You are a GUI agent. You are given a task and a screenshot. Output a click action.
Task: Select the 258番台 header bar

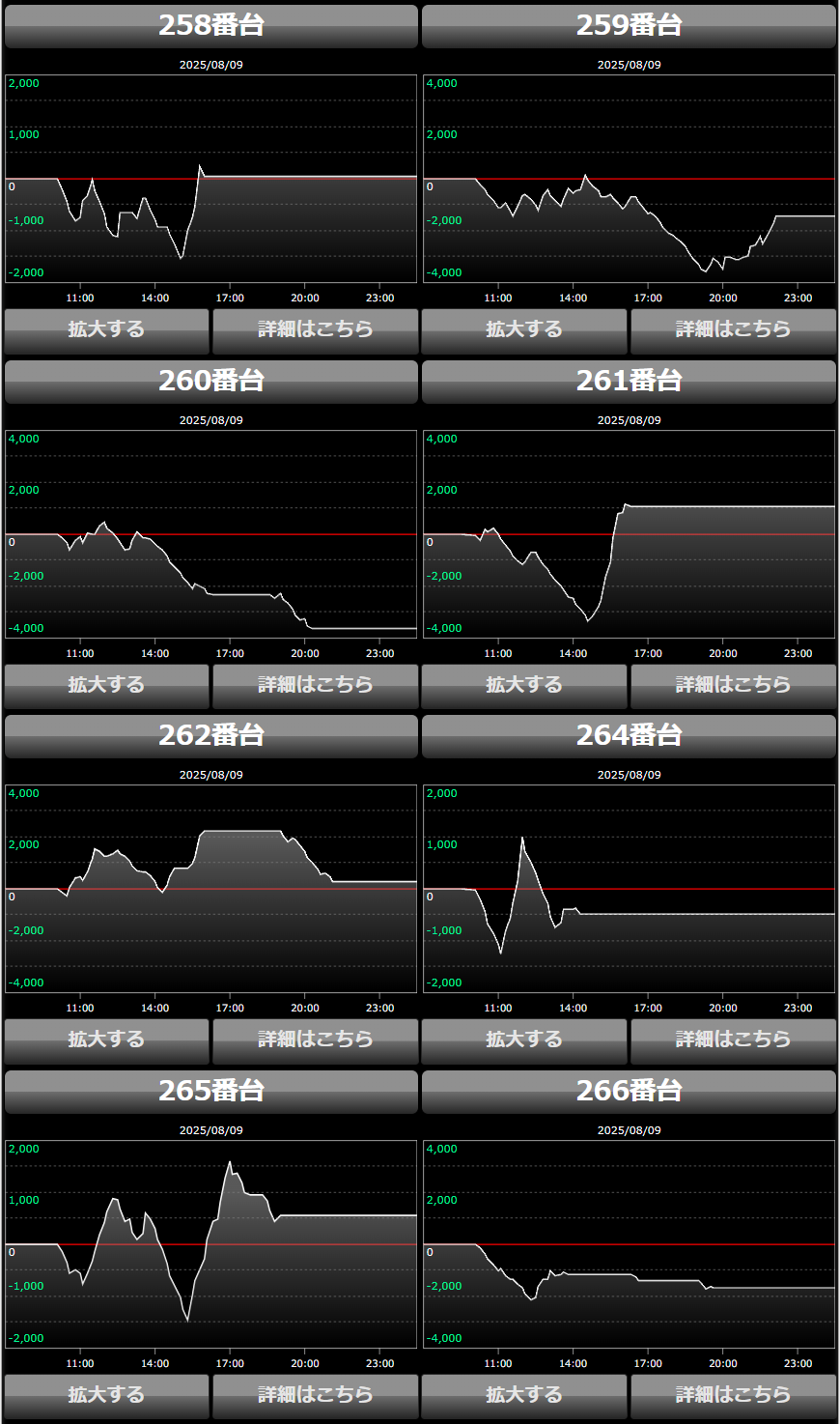point(211,26)
